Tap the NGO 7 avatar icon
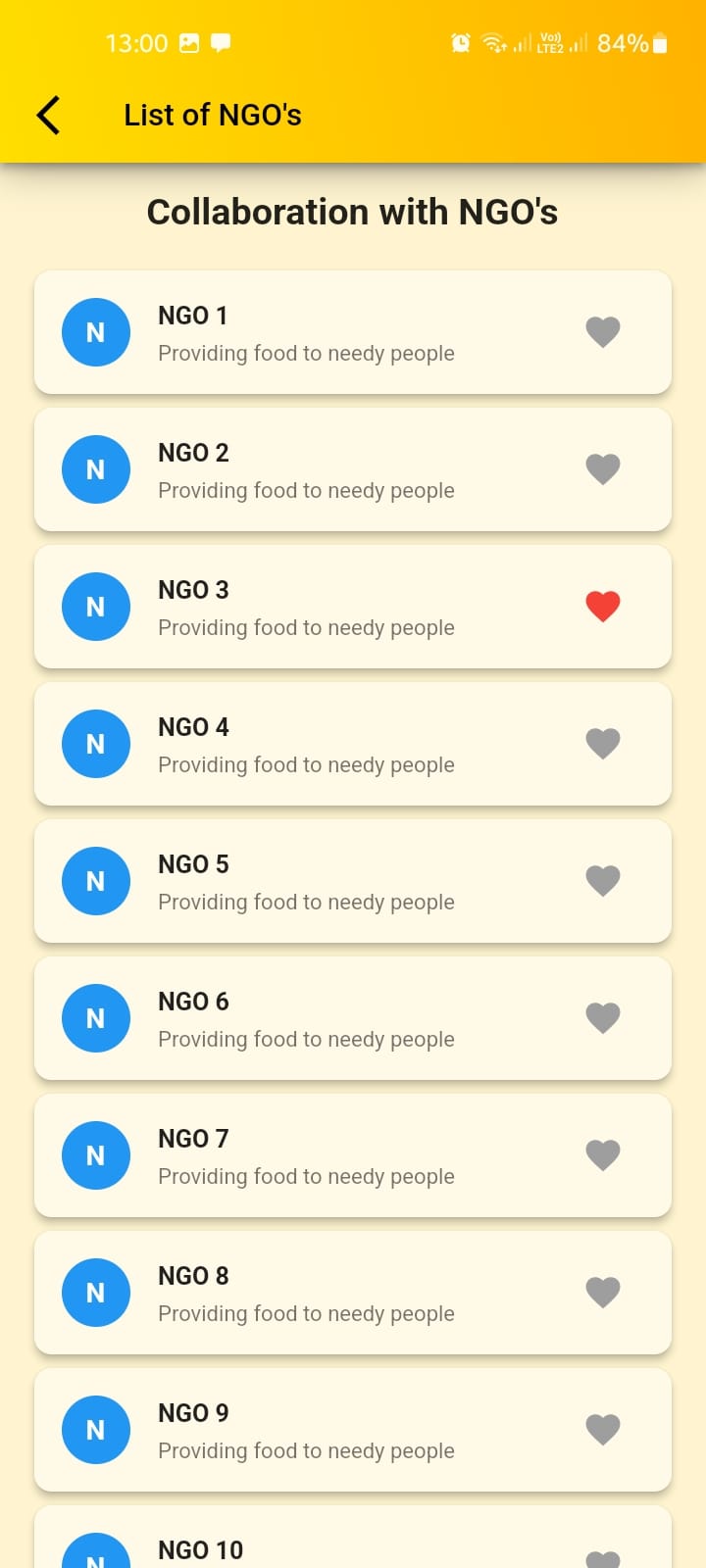The width and height of the screenshot is (706, 1568). (95, 1155)
